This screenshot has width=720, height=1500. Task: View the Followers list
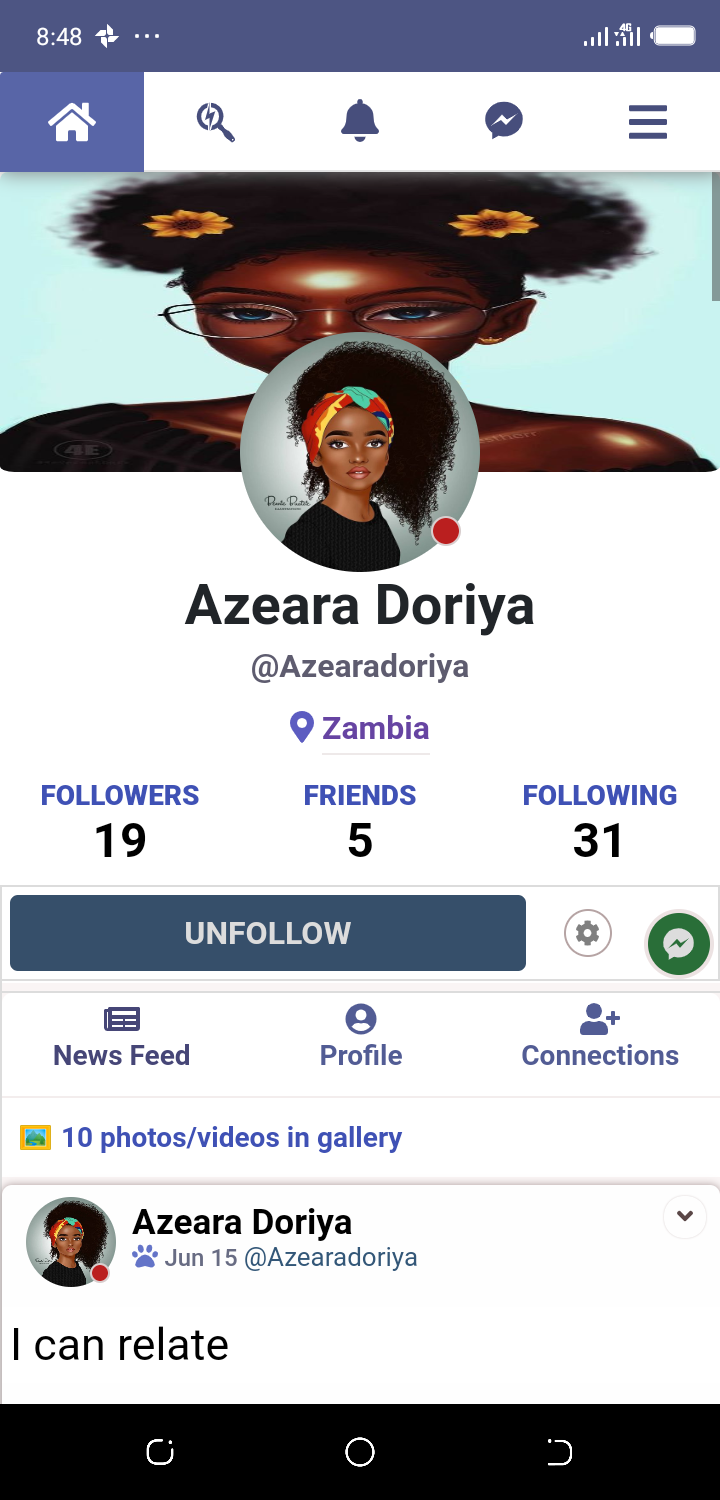tap(120, 820)
